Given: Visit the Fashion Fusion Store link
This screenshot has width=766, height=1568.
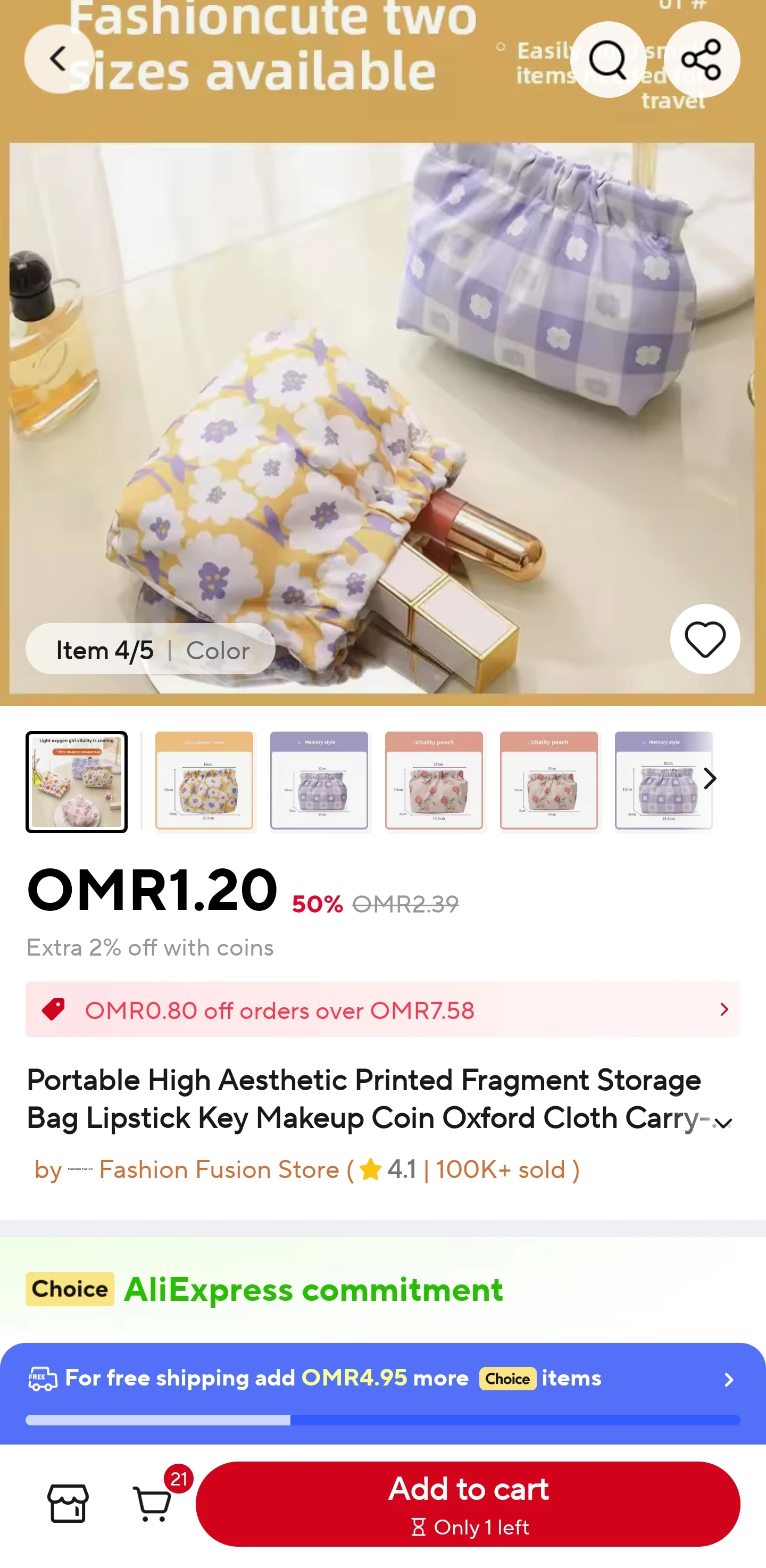Looking at the screenshot, I should pos(219,1169).
